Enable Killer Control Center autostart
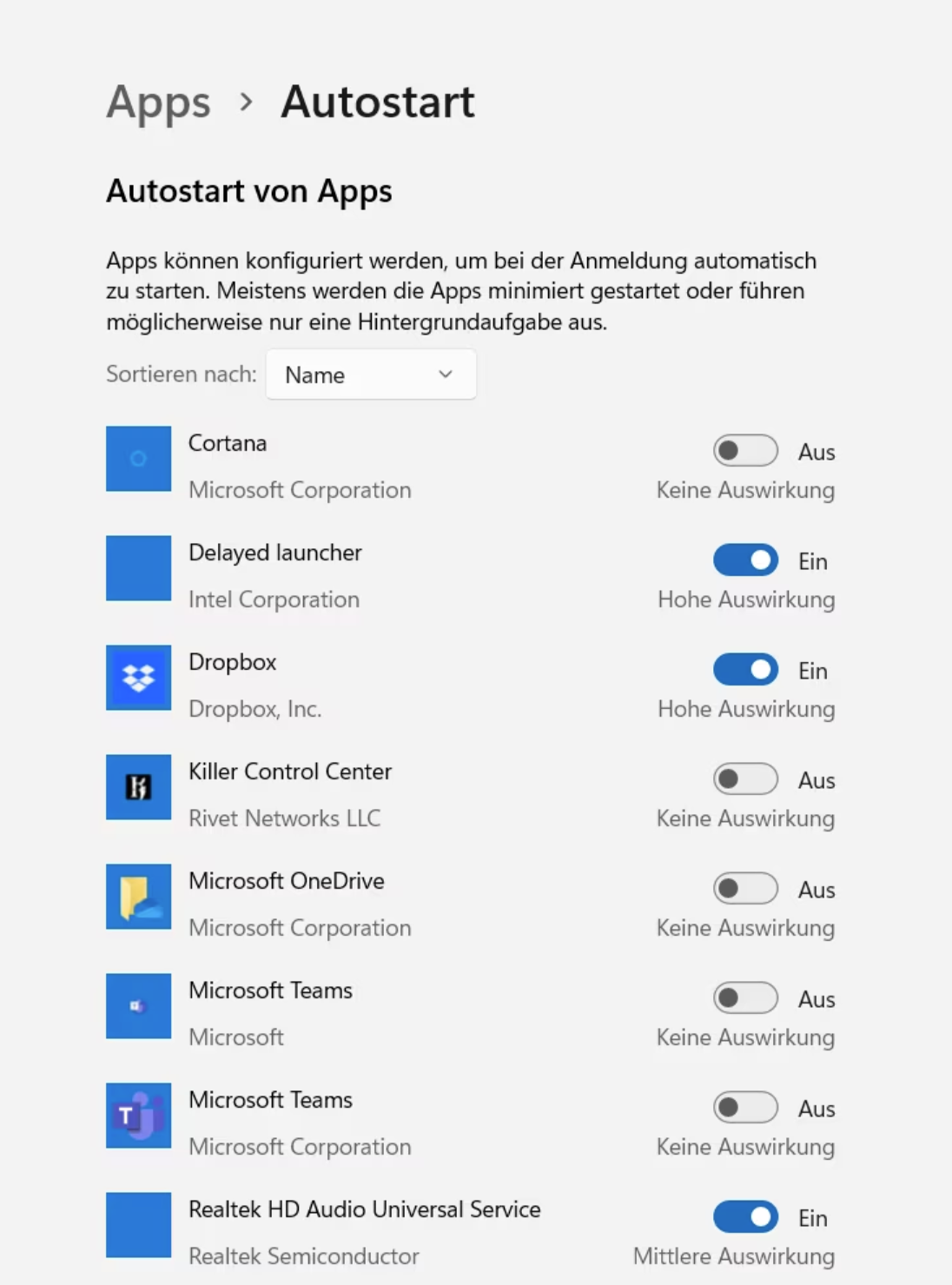 click(745, 779)
